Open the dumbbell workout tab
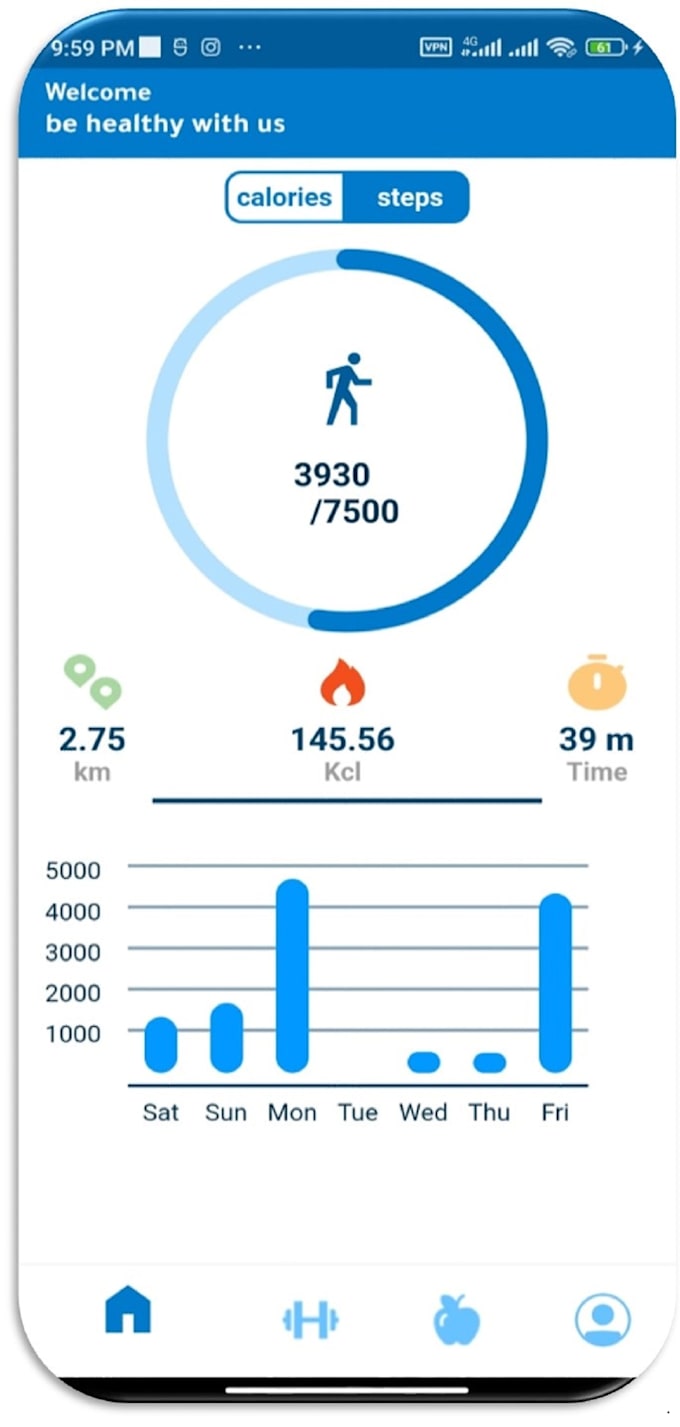 311,1320
